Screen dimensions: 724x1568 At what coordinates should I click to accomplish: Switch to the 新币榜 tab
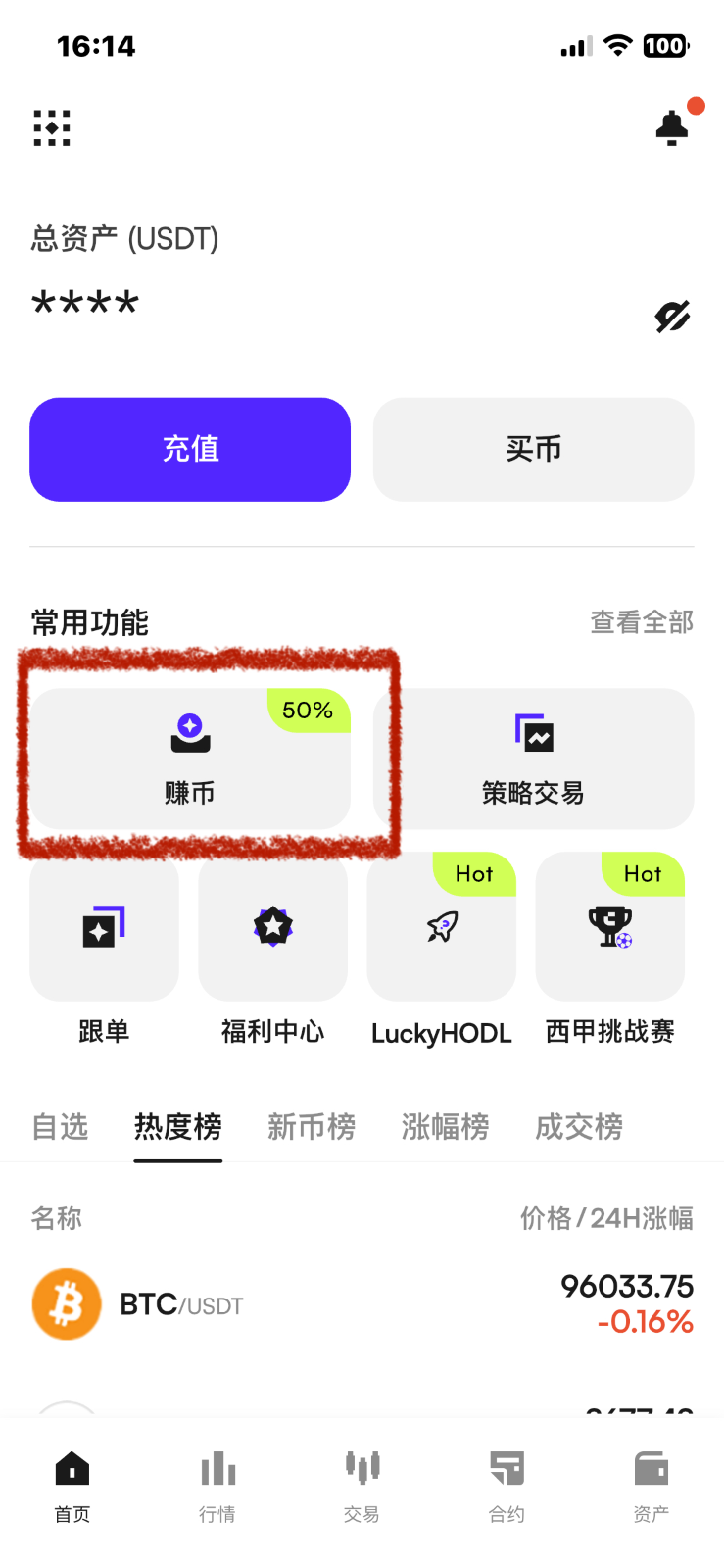pos(312,1127)
